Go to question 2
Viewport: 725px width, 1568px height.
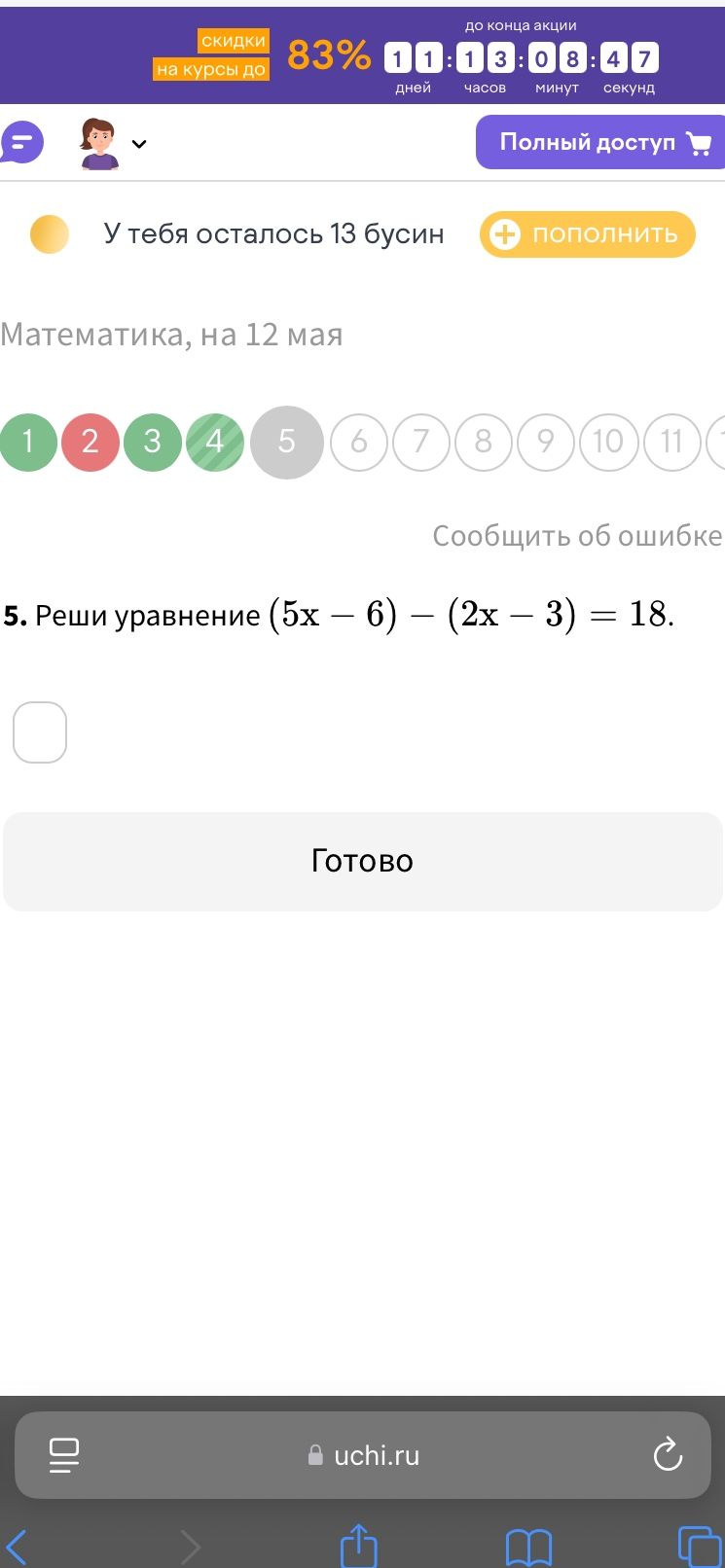(x=91, y=442)
